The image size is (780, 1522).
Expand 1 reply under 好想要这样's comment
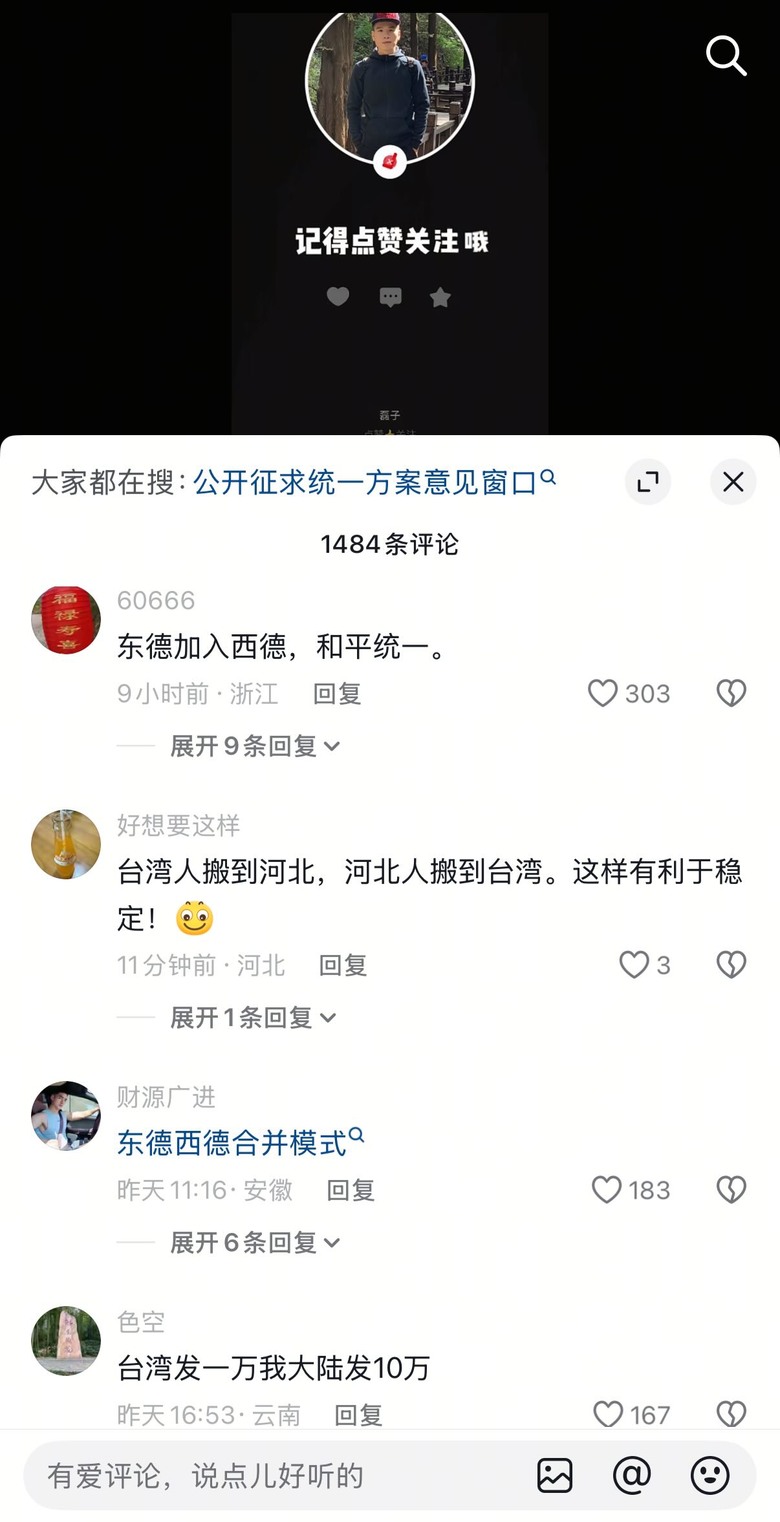coord(253,1018)
